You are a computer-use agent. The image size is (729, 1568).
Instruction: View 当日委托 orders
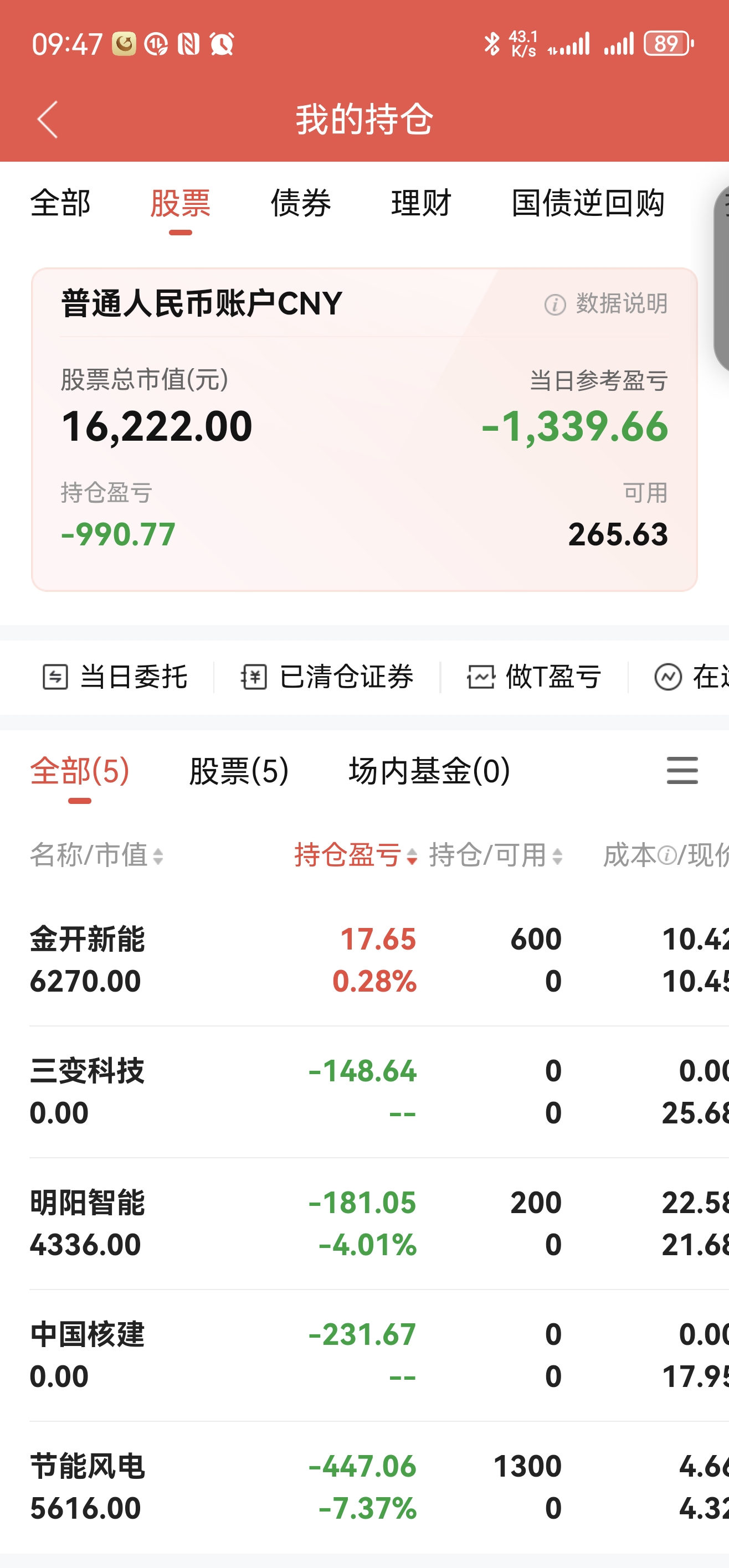coord(116,677)
